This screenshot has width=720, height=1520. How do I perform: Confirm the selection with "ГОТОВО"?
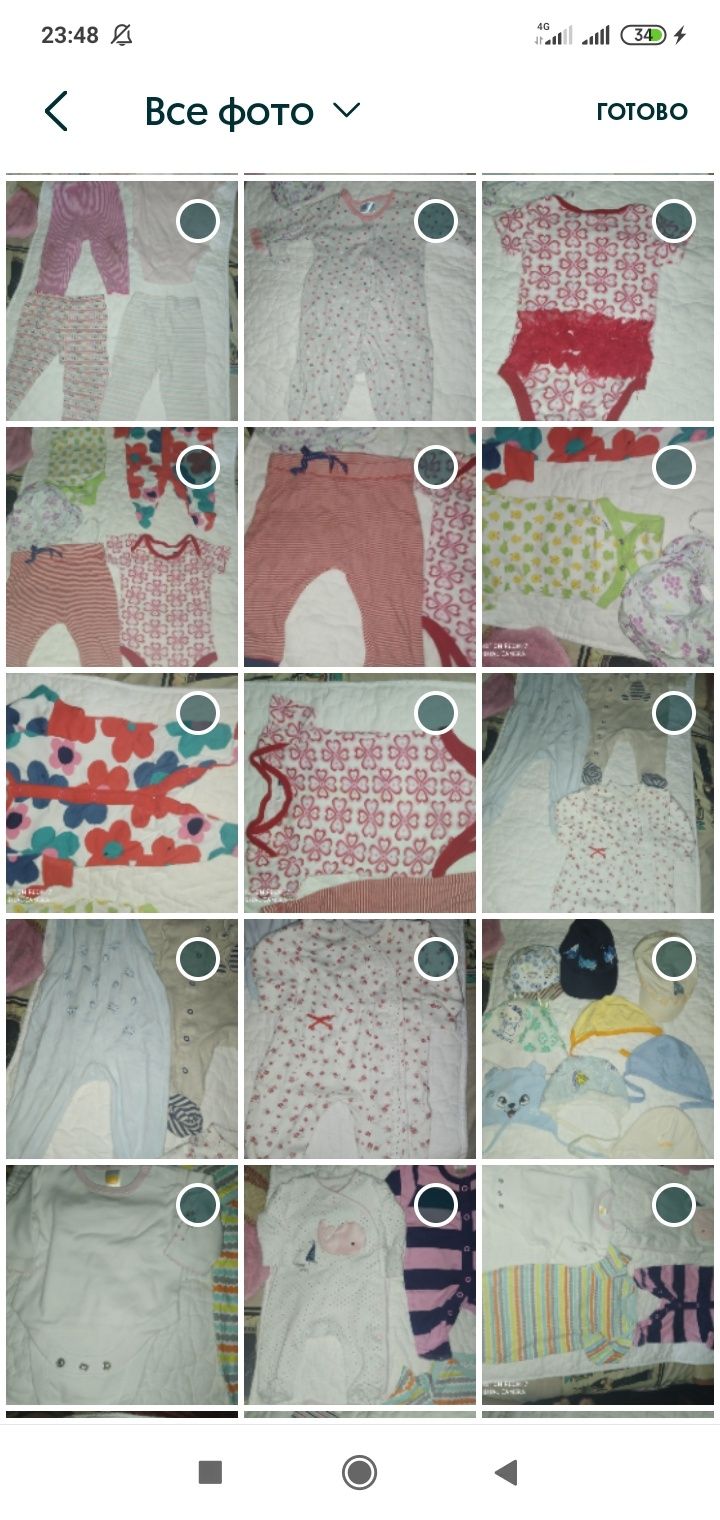coord(641,111)
